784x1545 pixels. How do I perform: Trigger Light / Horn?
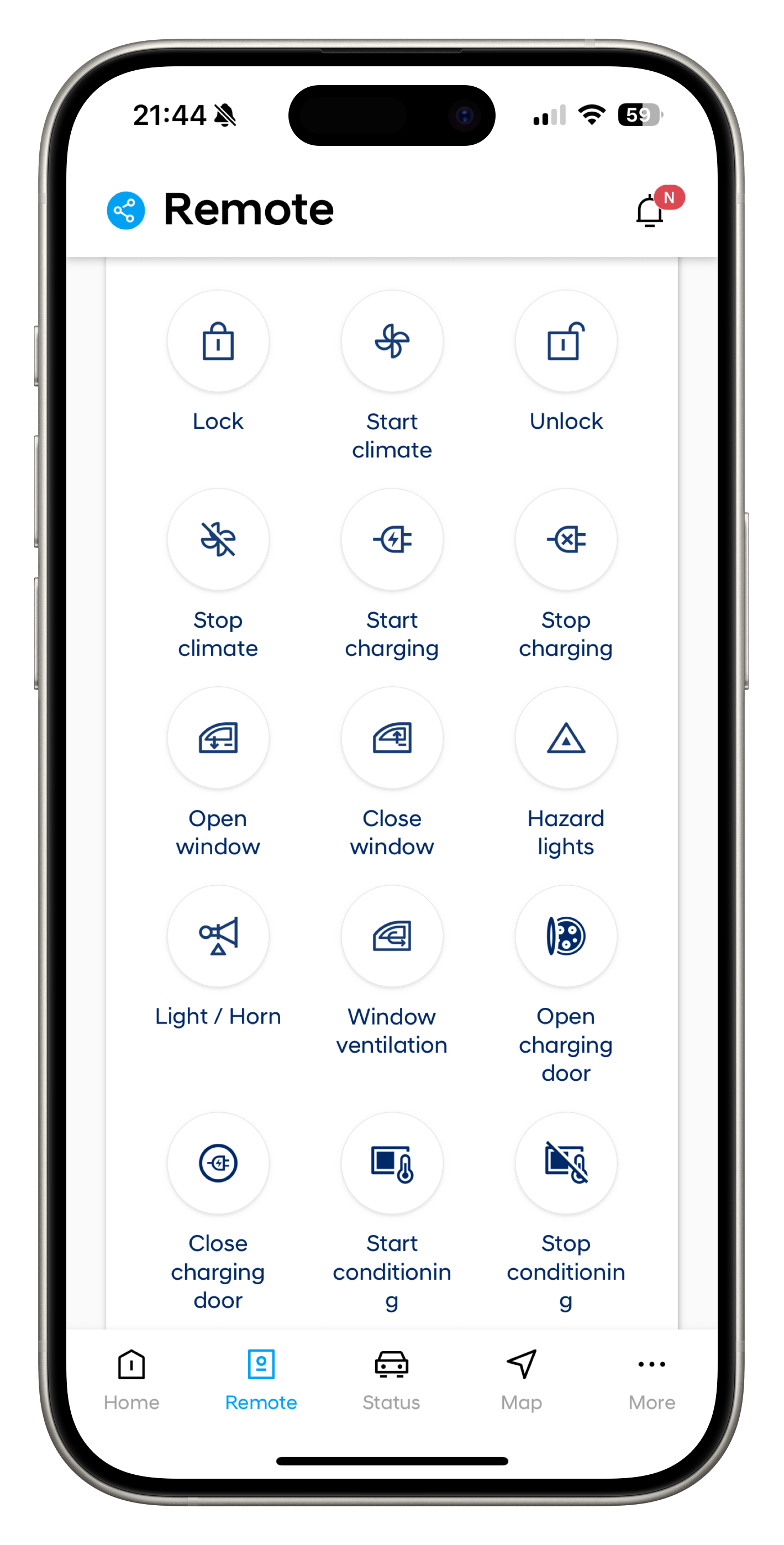click(218, 936)
